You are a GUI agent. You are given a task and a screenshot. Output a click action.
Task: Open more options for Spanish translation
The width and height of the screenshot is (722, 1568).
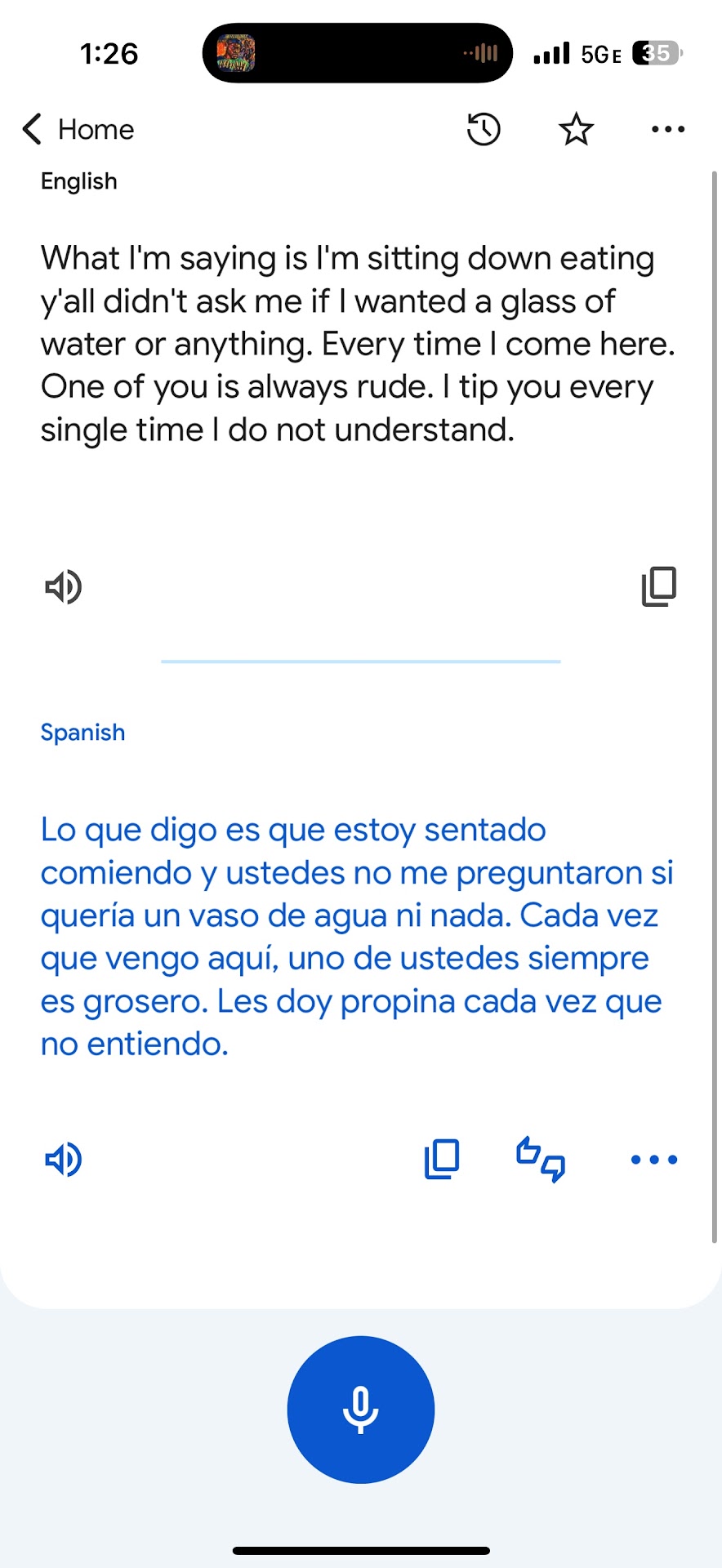(x=653, y=1159)
